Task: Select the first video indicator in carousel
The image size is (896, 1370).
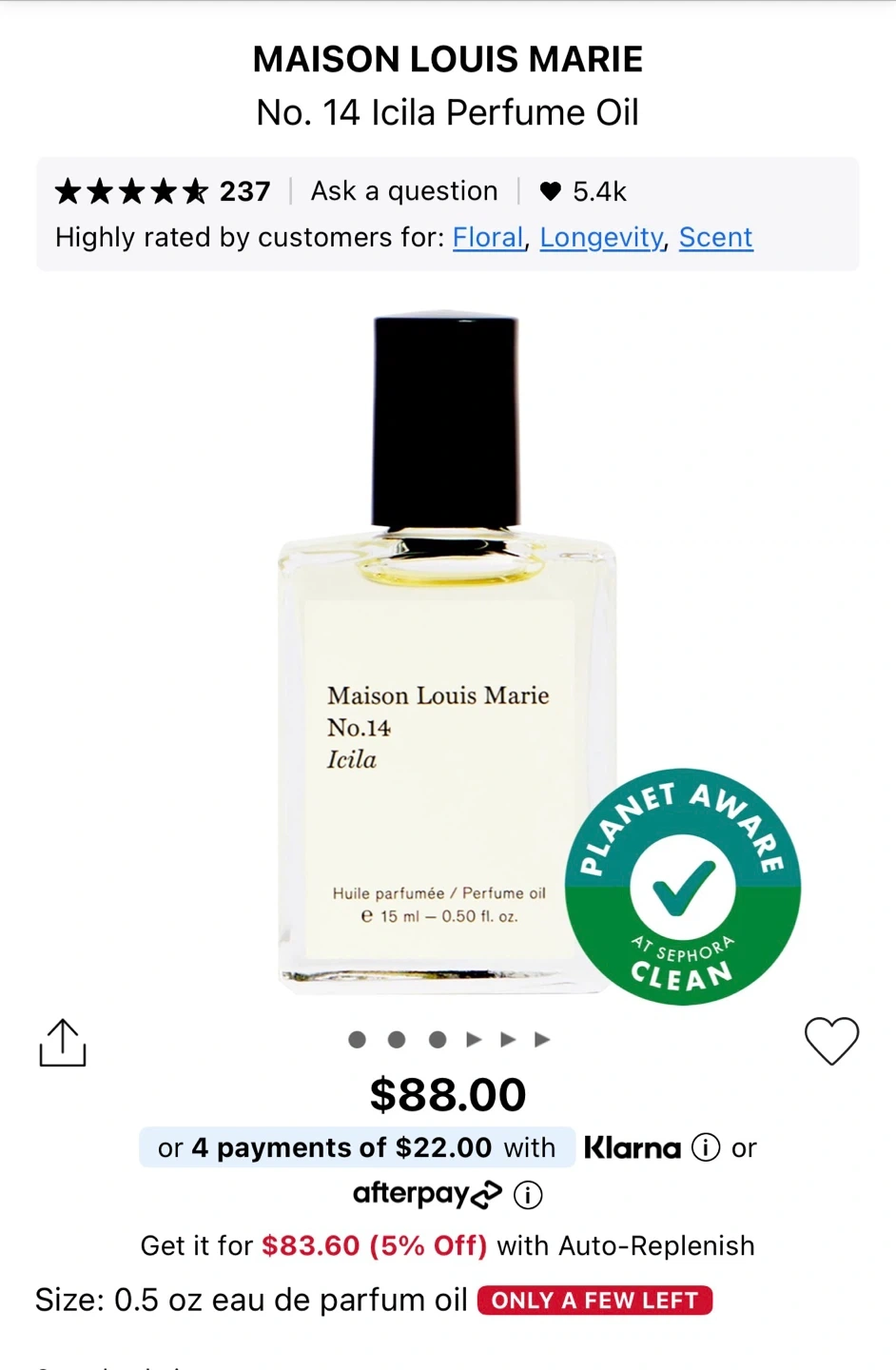Action: coord(474,1039)
